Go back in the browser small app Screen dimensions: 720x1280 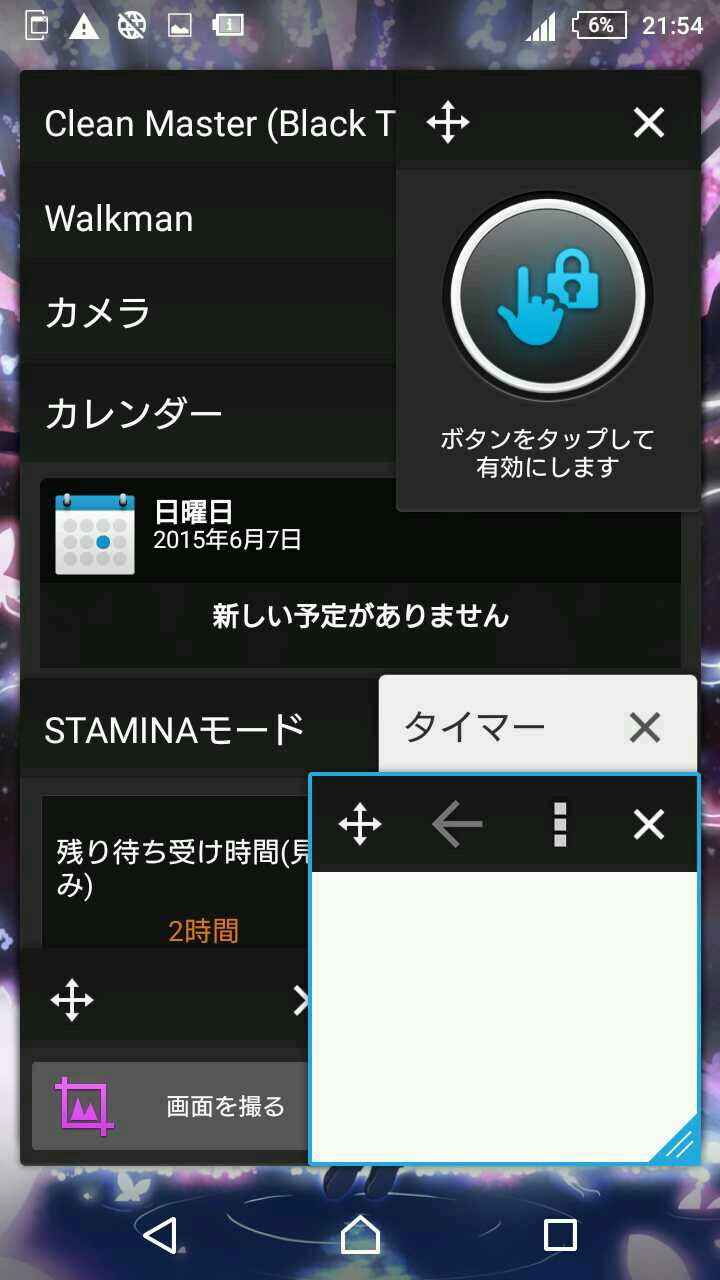(x=457, y=825)
